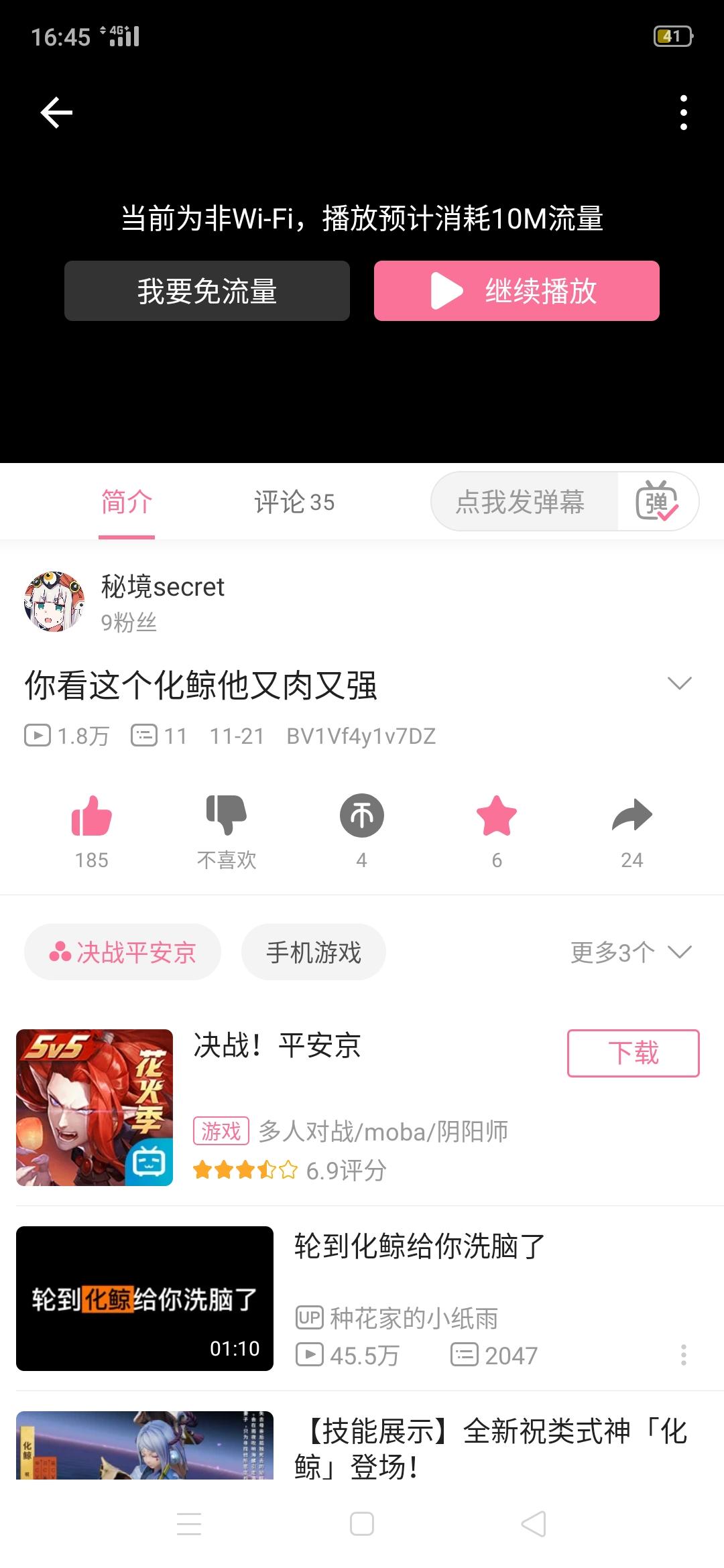Tap 我要免流量 button

pos(207,291)
